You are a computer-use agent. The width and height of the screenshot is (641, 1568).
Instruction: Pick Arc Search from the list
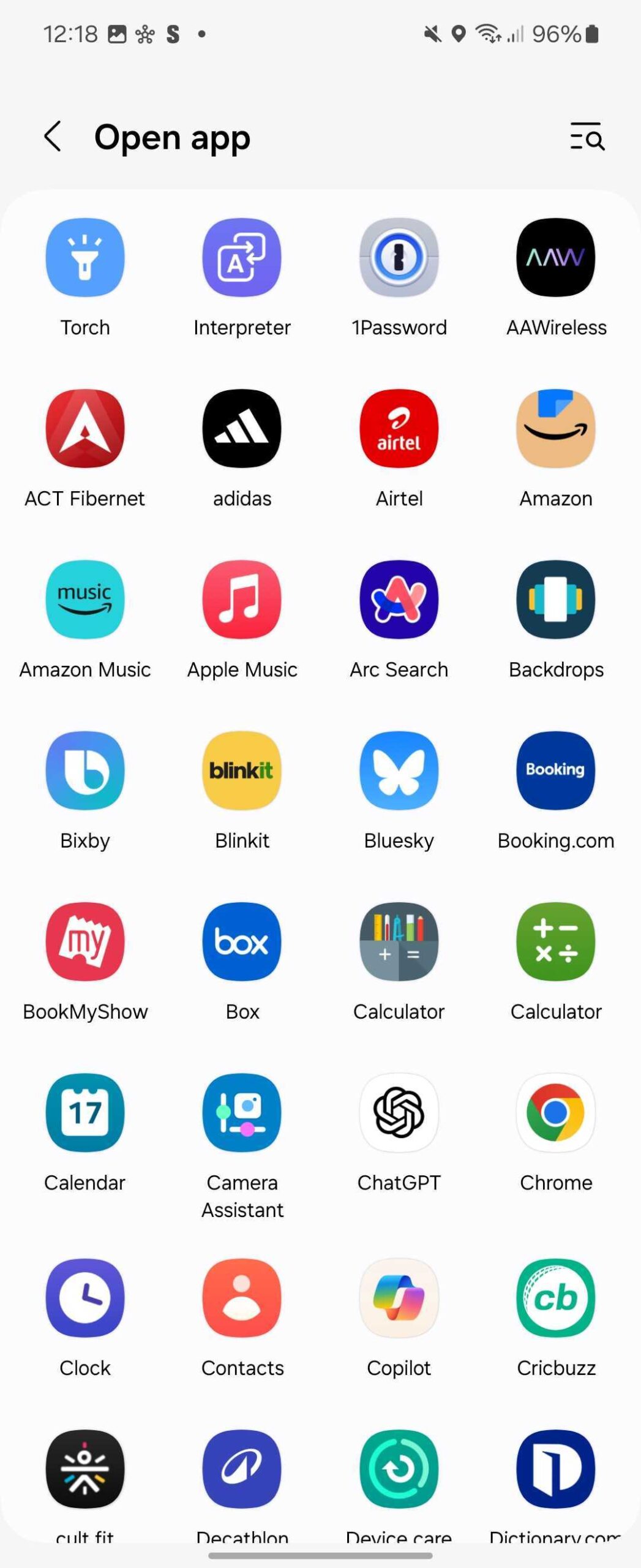(399, 599)
